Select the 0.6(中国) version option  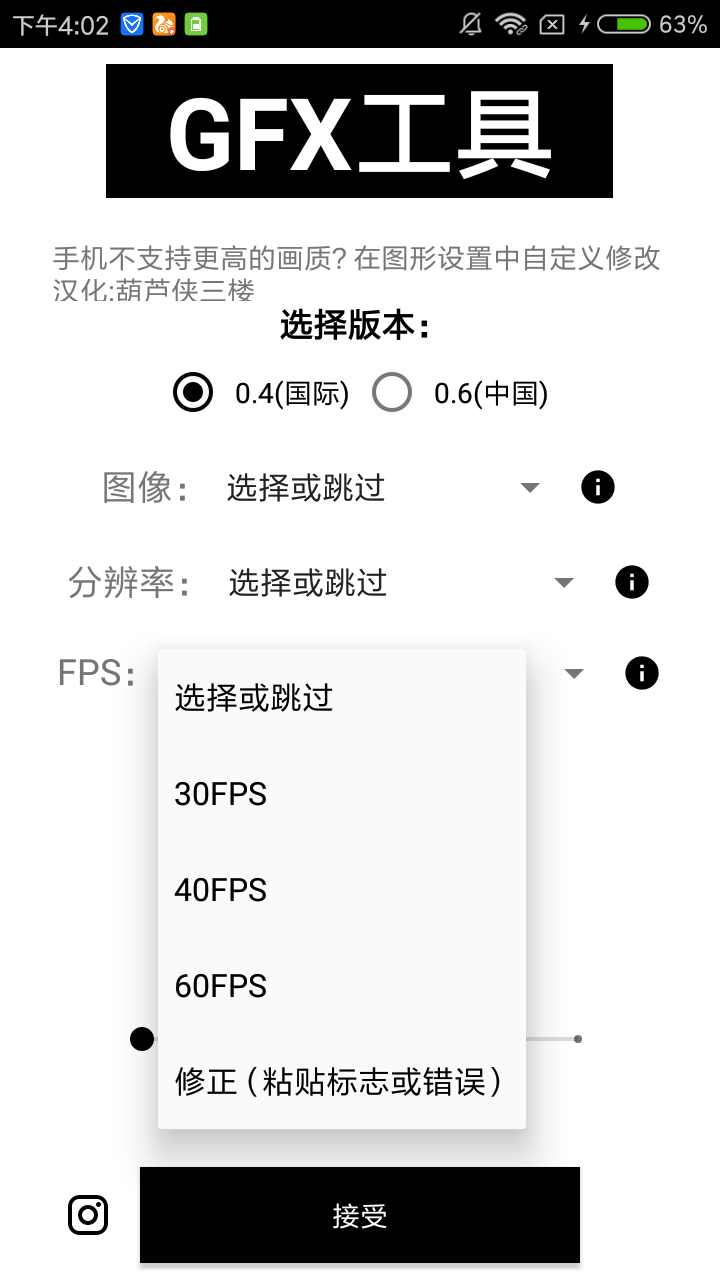point(392,392)
